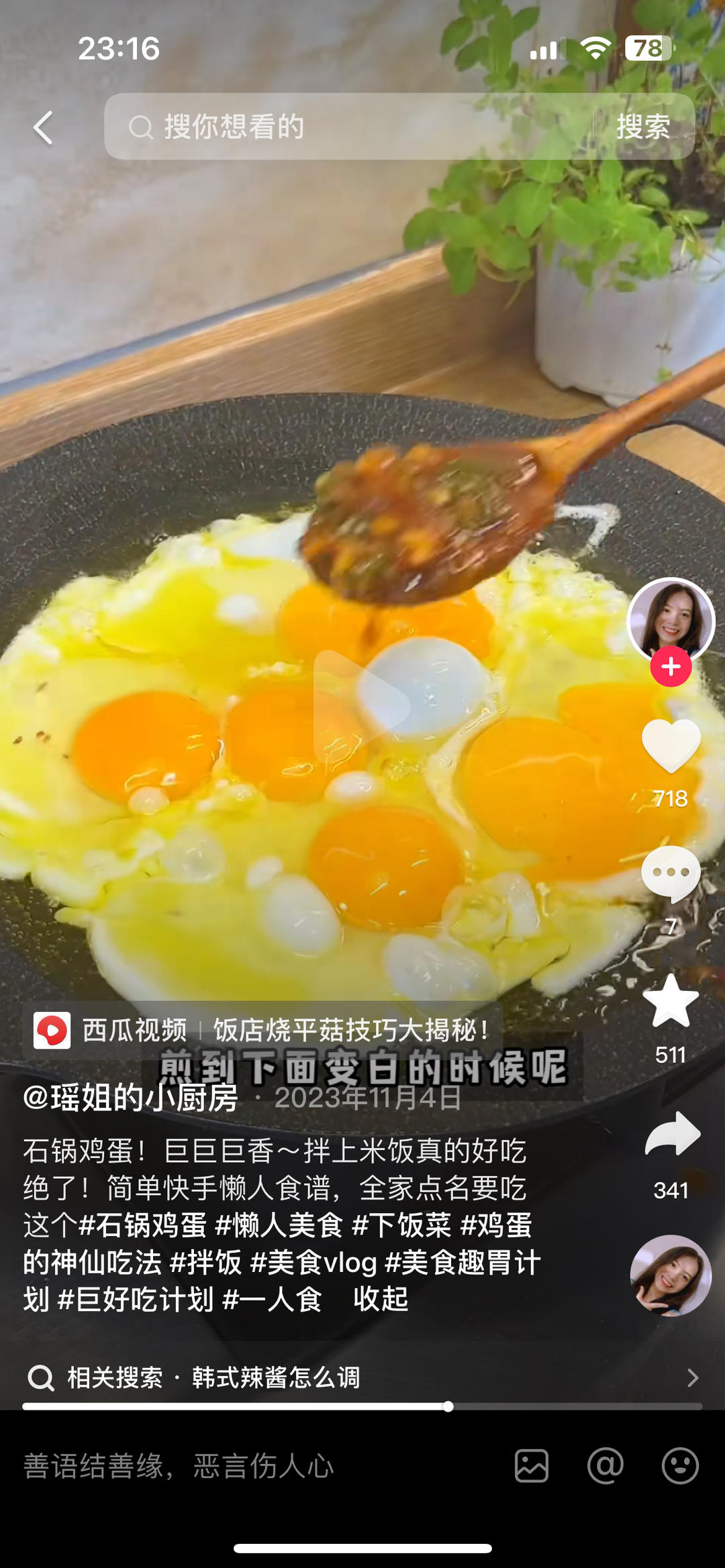Tap the comment input field
The height and width of the screenshot is (1568, 725).
255,1466
